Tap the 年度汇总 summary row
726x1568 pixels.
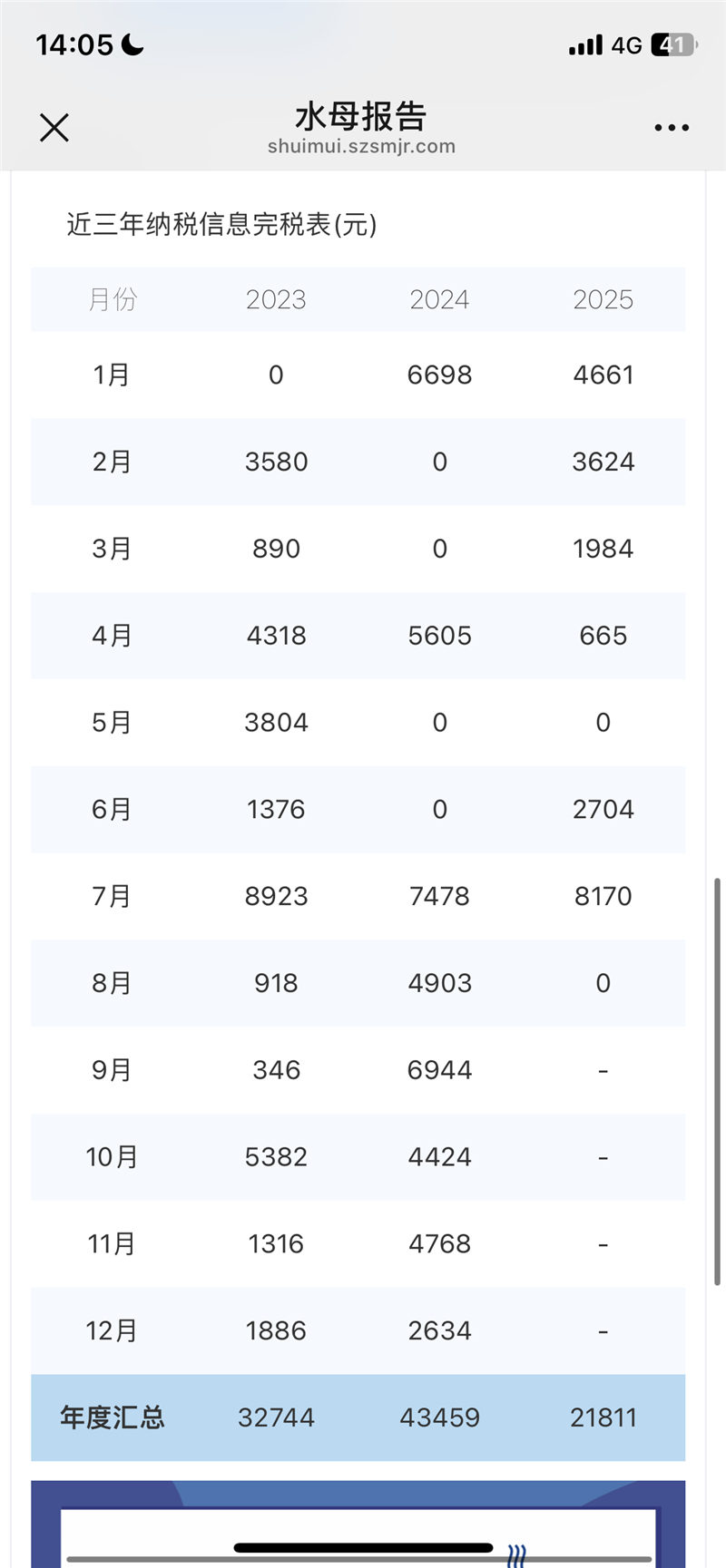pyautogui.click(x=111, y=1417)
